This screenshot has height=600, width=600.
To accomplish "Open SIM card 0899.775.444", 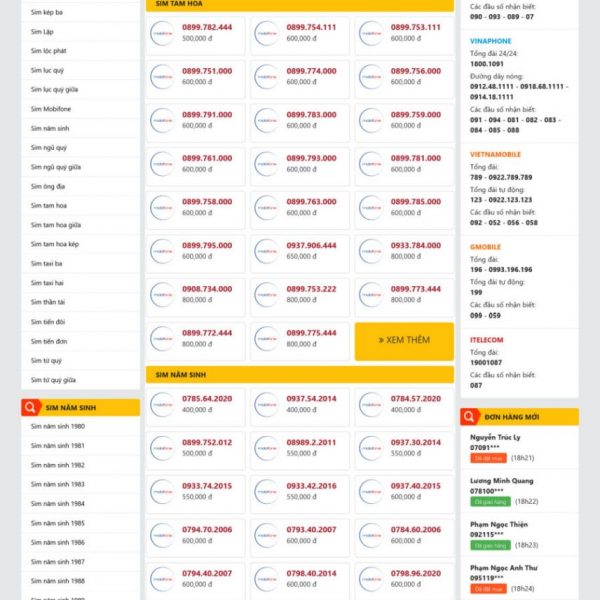I will coord(311,332).
